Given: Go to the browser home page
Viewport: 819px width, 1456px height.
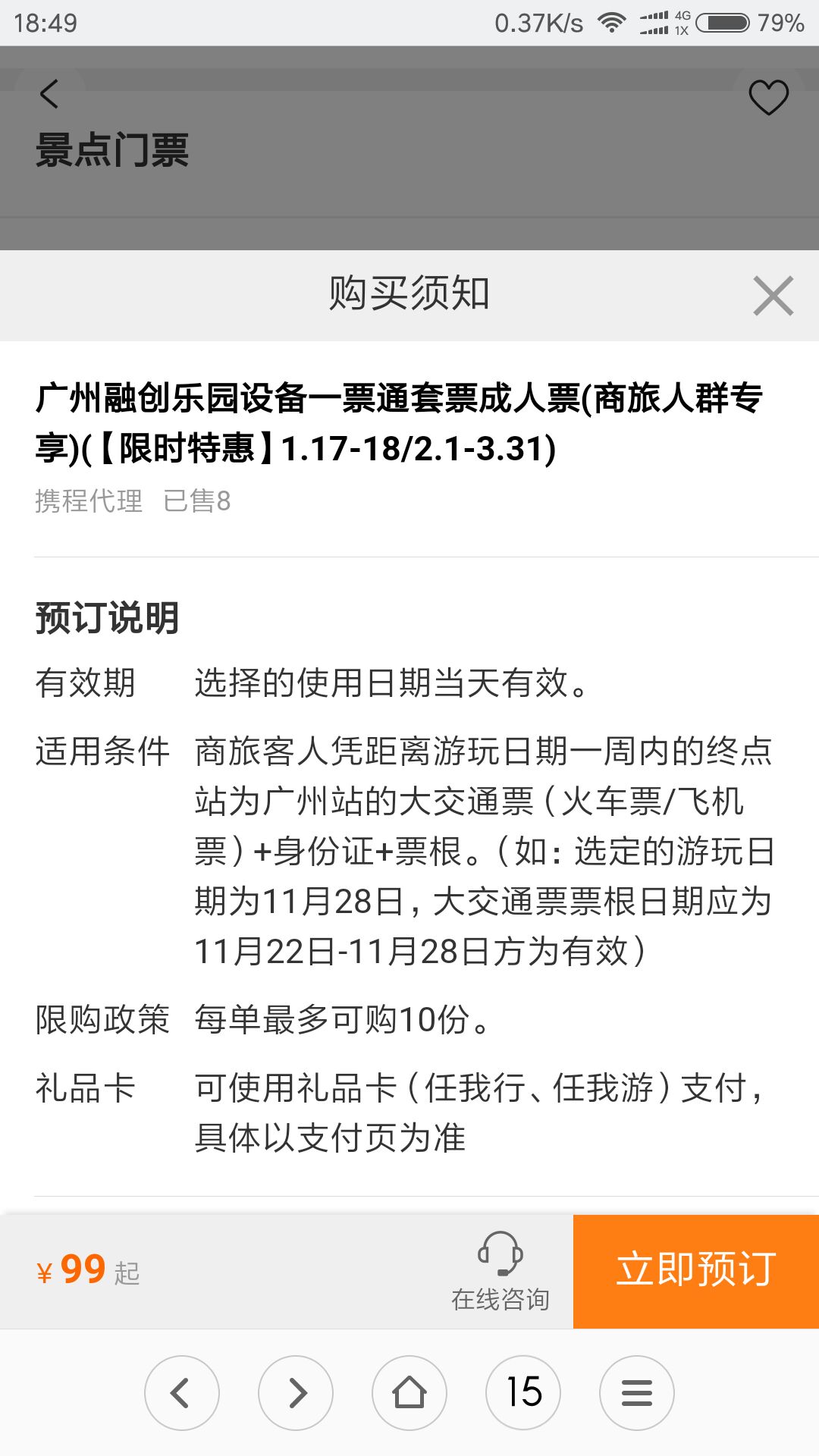Looking at the screenshot, I should [409, 1393].
